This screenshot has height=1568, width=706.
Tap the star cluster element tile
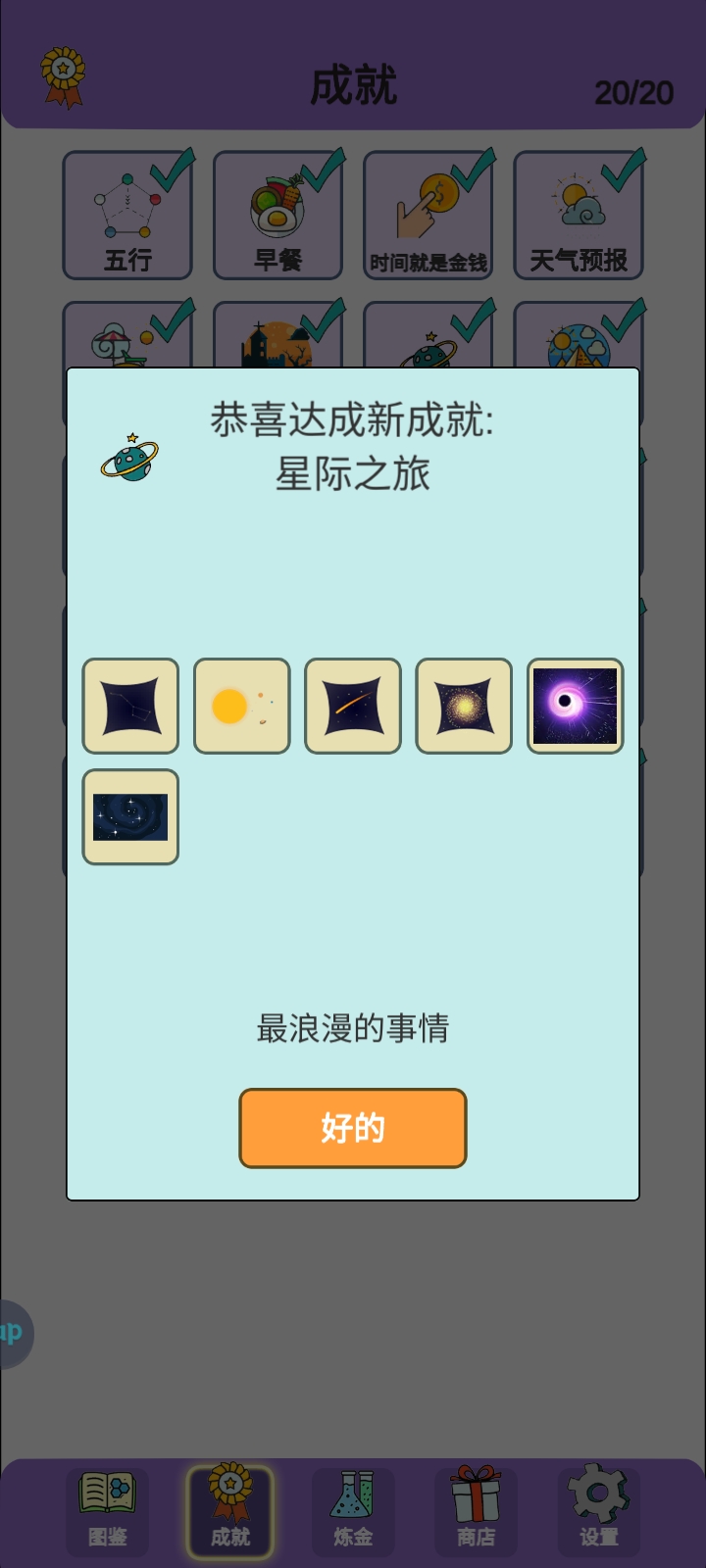464,706
